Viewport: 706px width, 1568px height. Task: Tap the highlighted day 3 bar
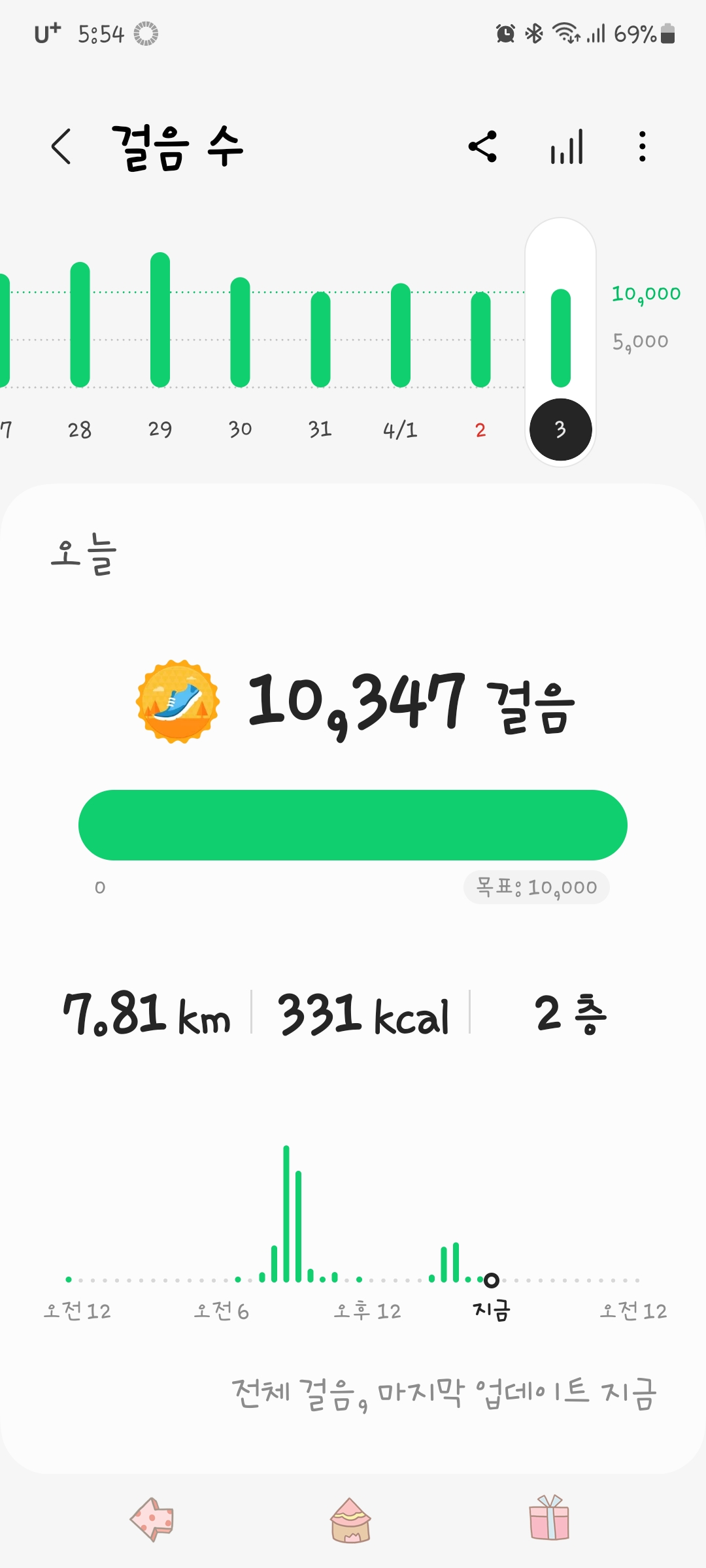pos(560,340)
